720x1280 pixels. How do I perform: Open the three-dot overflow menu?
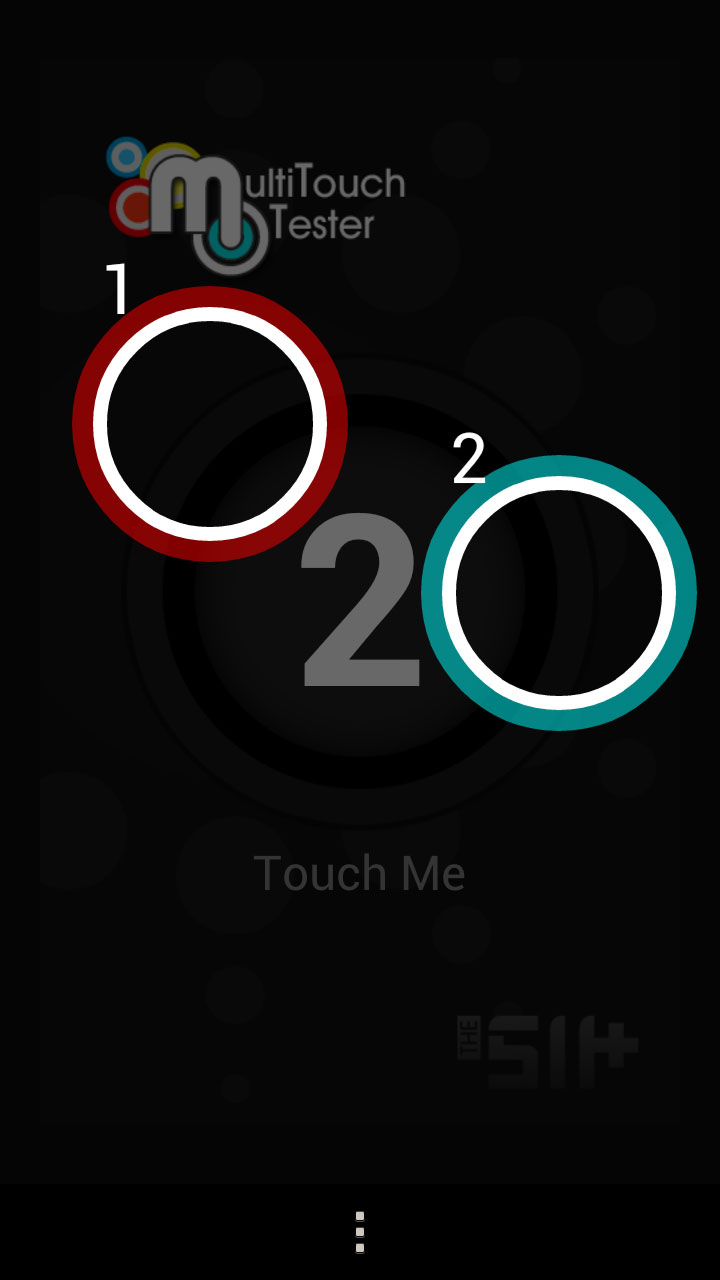coord(360,1232)
